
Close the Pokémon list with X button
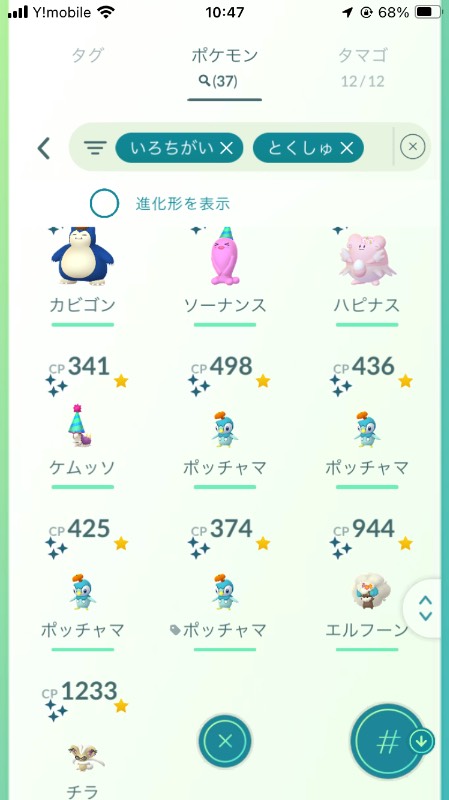[225, 741]
